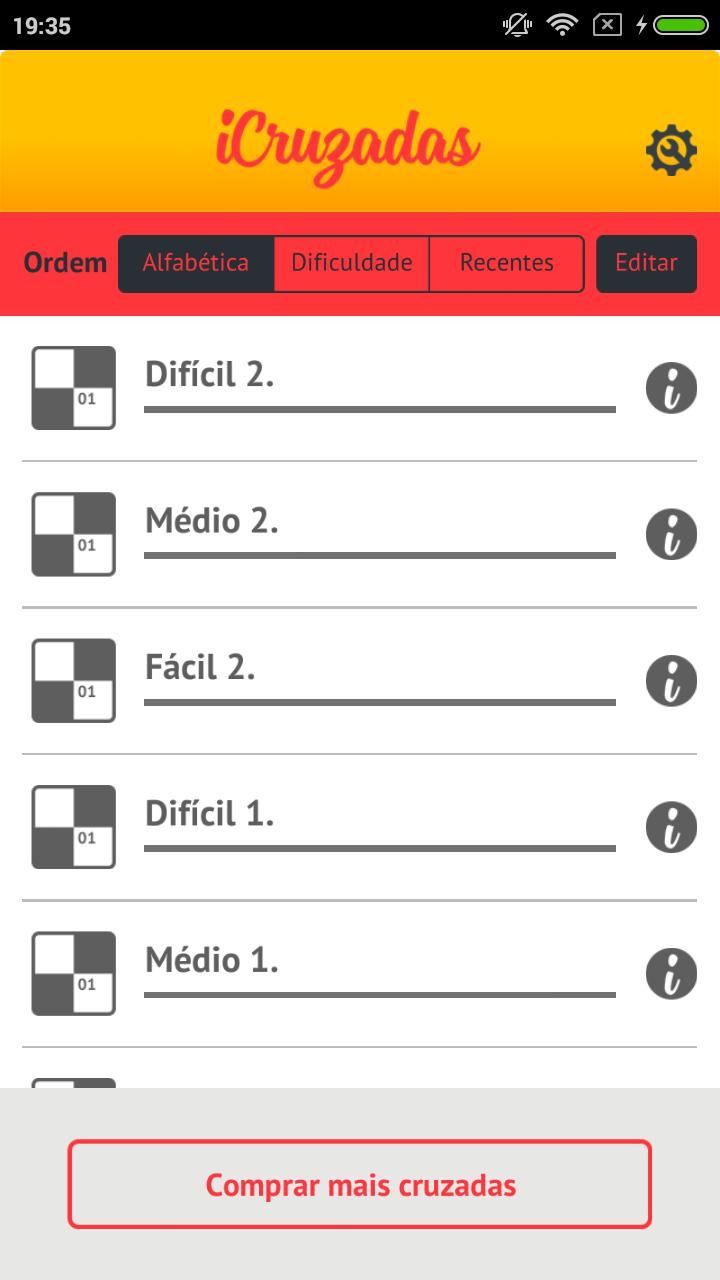Switch ordering to Dificuldade
Viewport: 720px width, 1280px height.
coord(352,264)
